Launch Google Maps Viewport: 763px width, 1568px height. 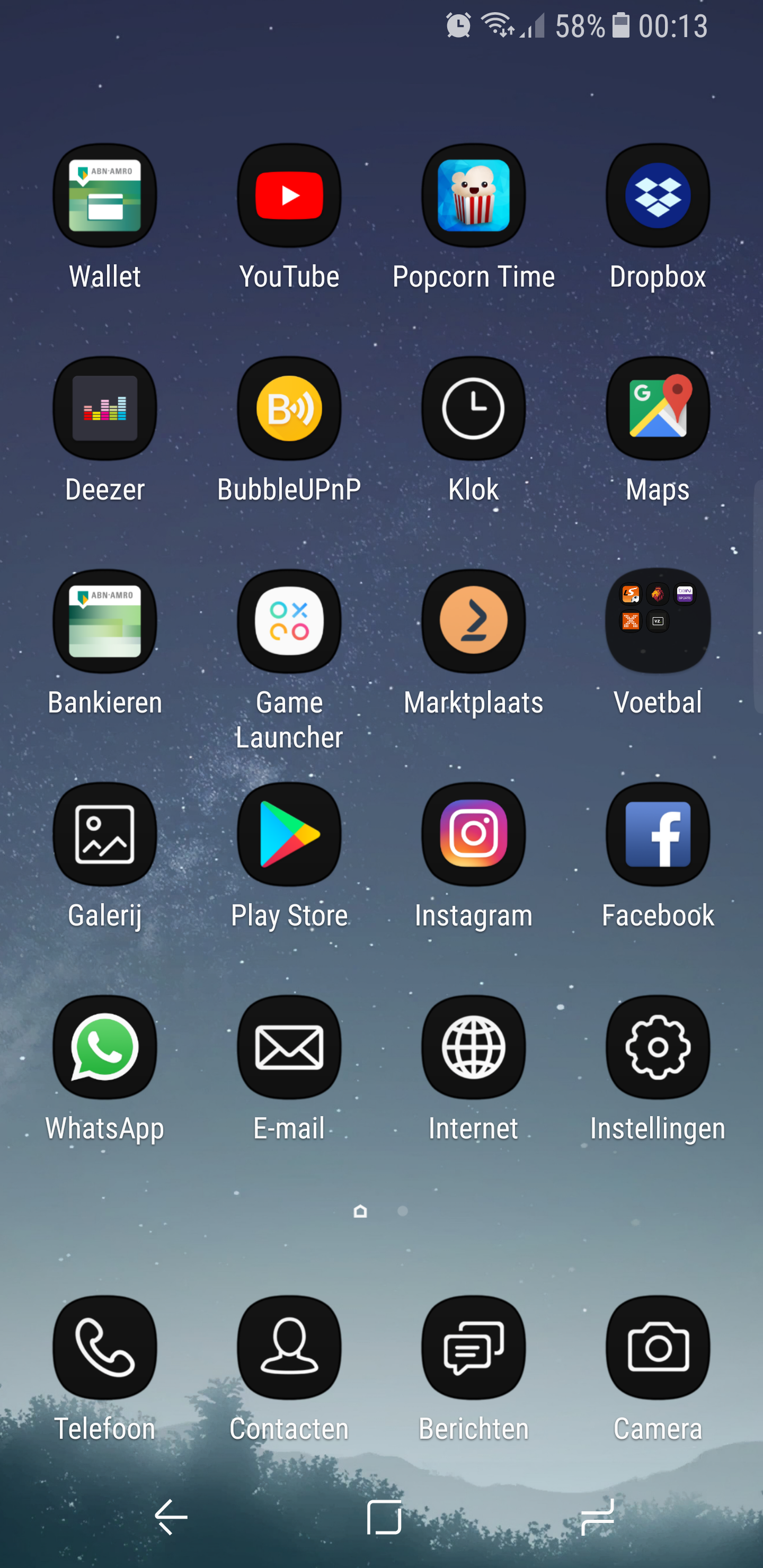click(658, 408)
